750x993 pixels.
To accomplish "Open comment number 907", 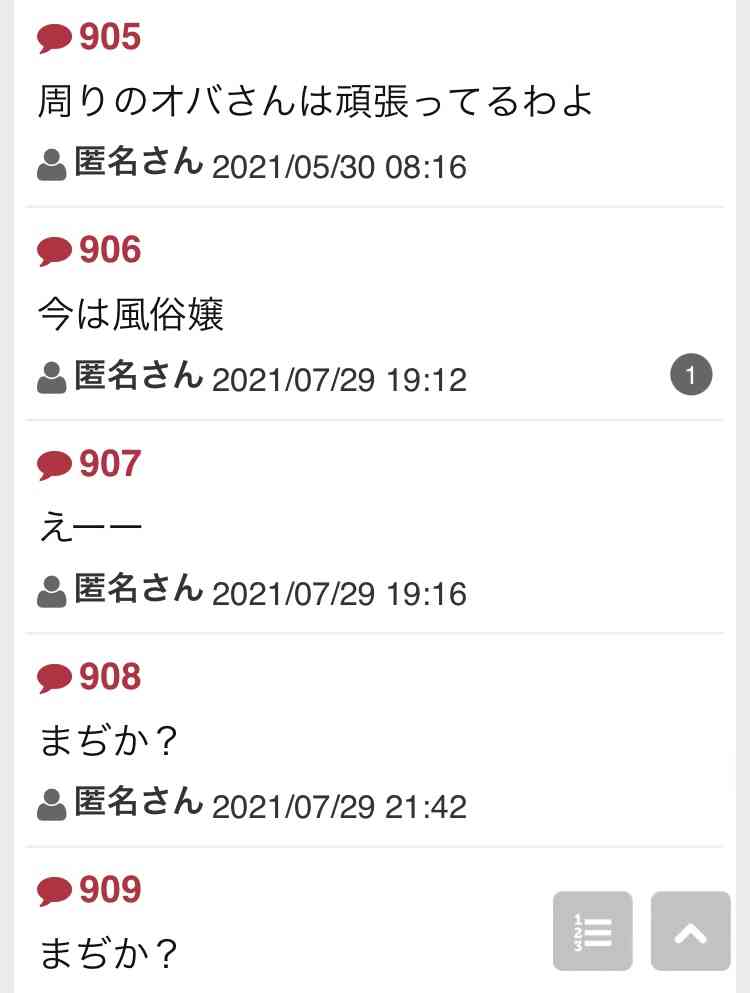I will 109,463.
